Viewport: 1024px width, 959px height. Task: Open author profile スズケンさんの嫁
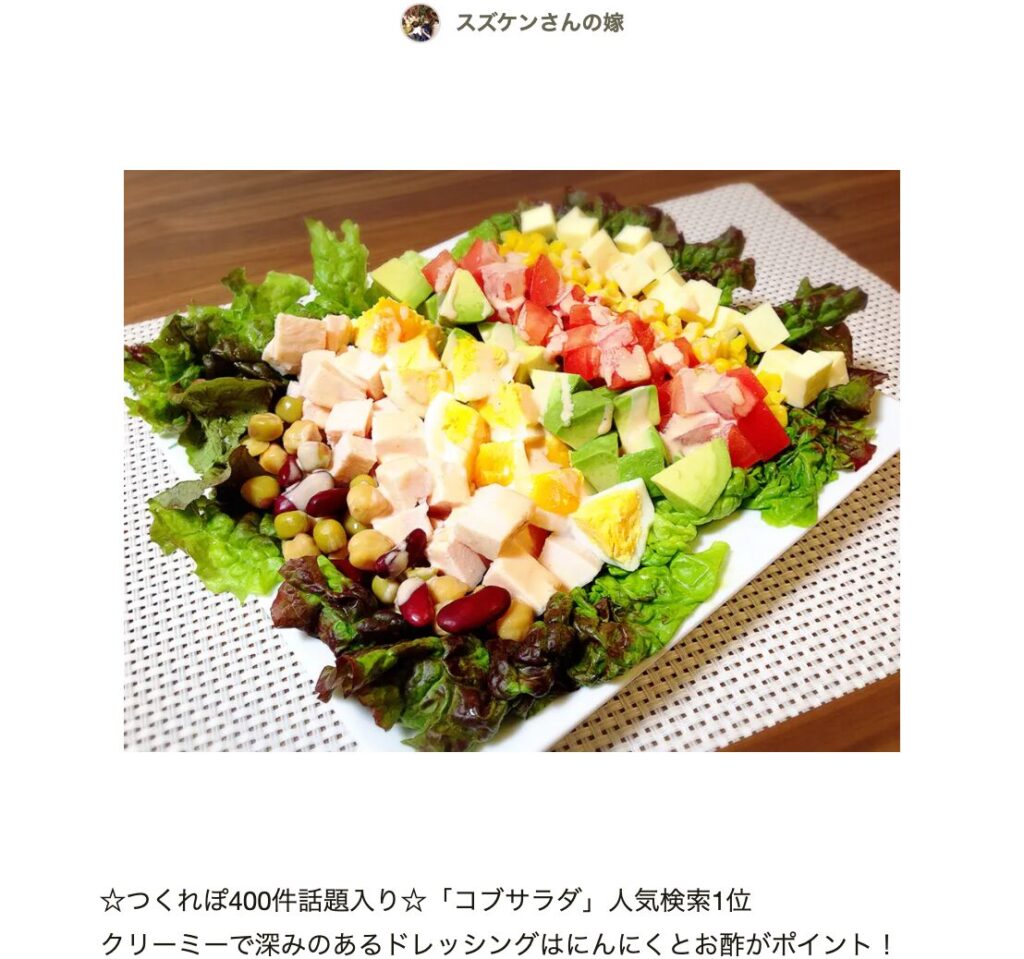539,22
